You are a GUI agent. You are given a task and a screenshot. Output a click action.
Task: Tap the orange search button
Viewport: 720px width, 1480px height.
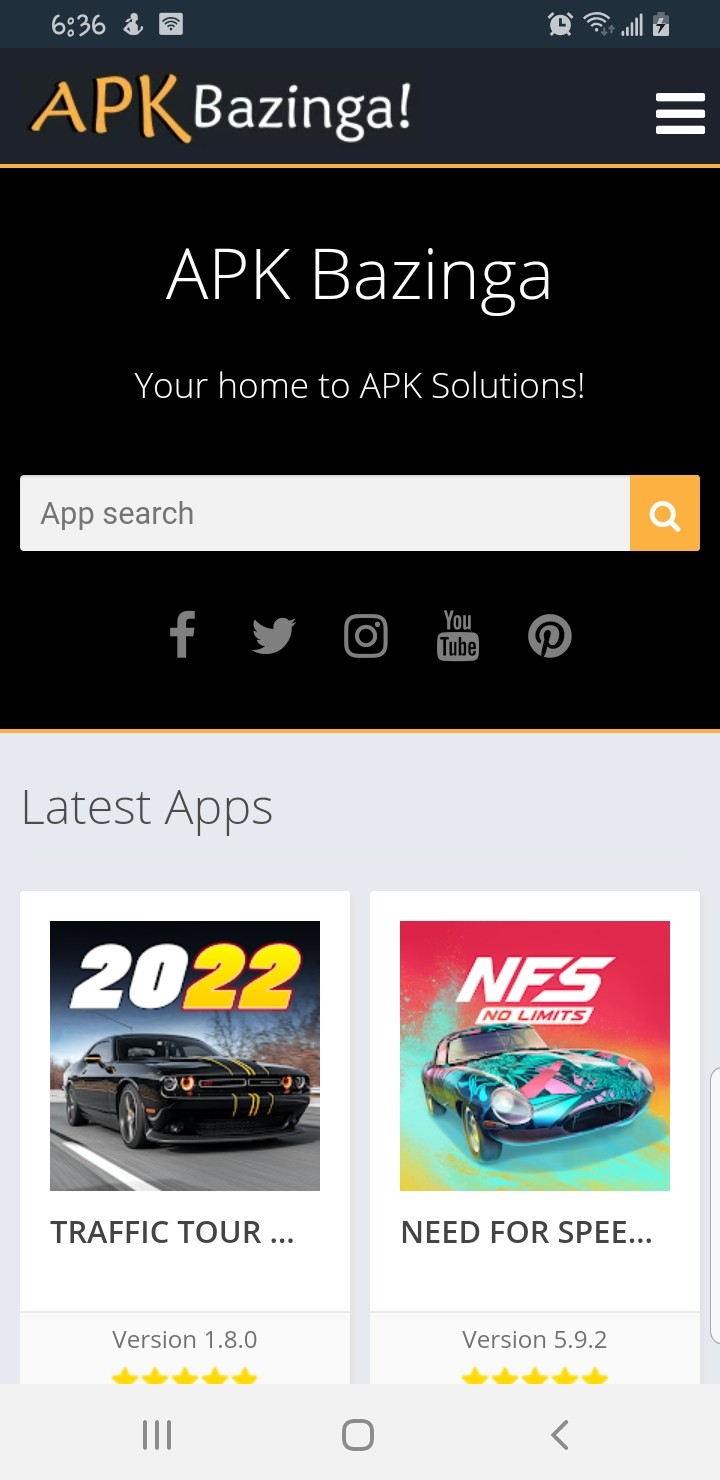coord(665,513)
